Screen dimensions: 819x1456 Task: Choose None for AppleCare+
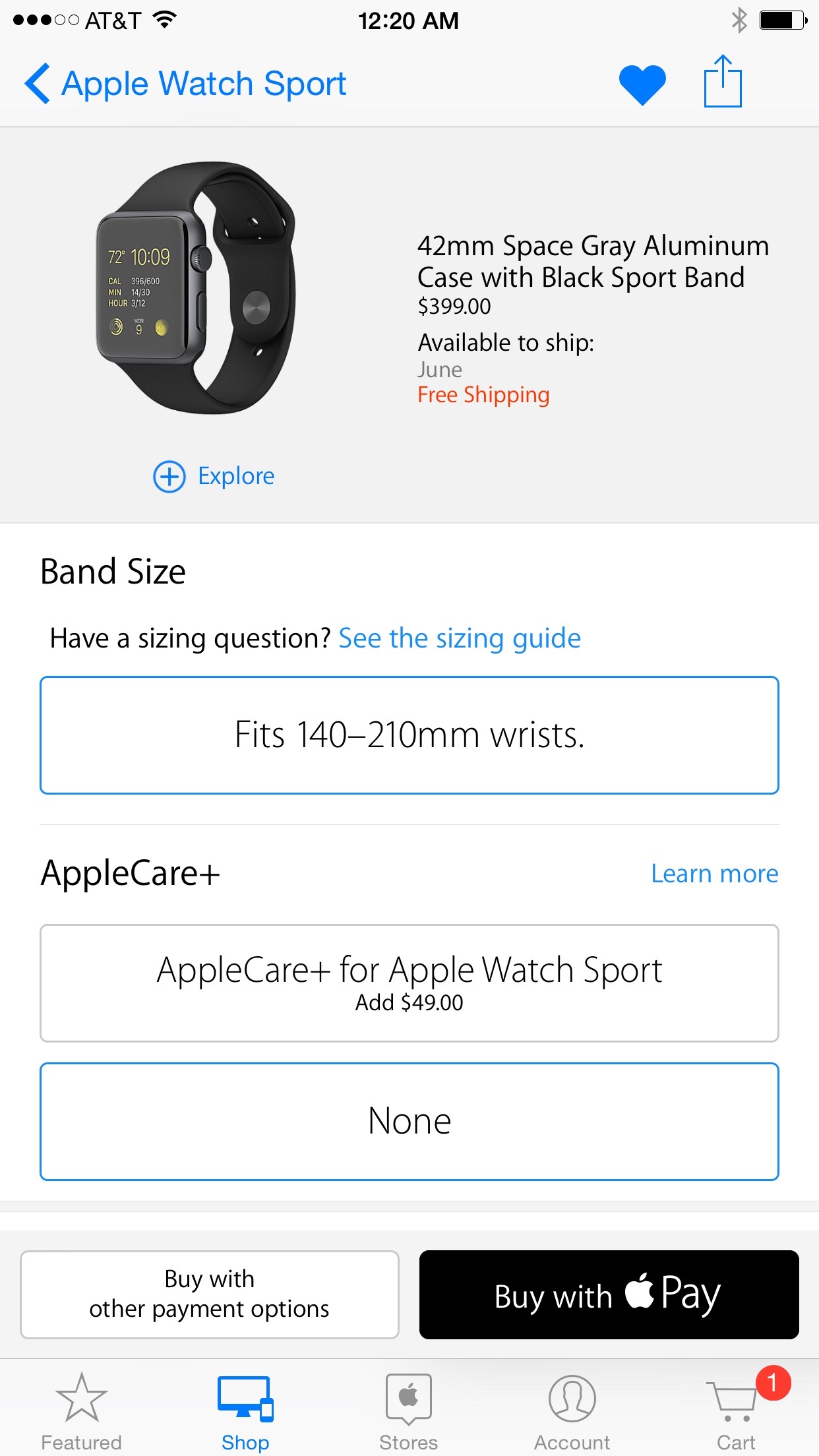[409, 1122]
